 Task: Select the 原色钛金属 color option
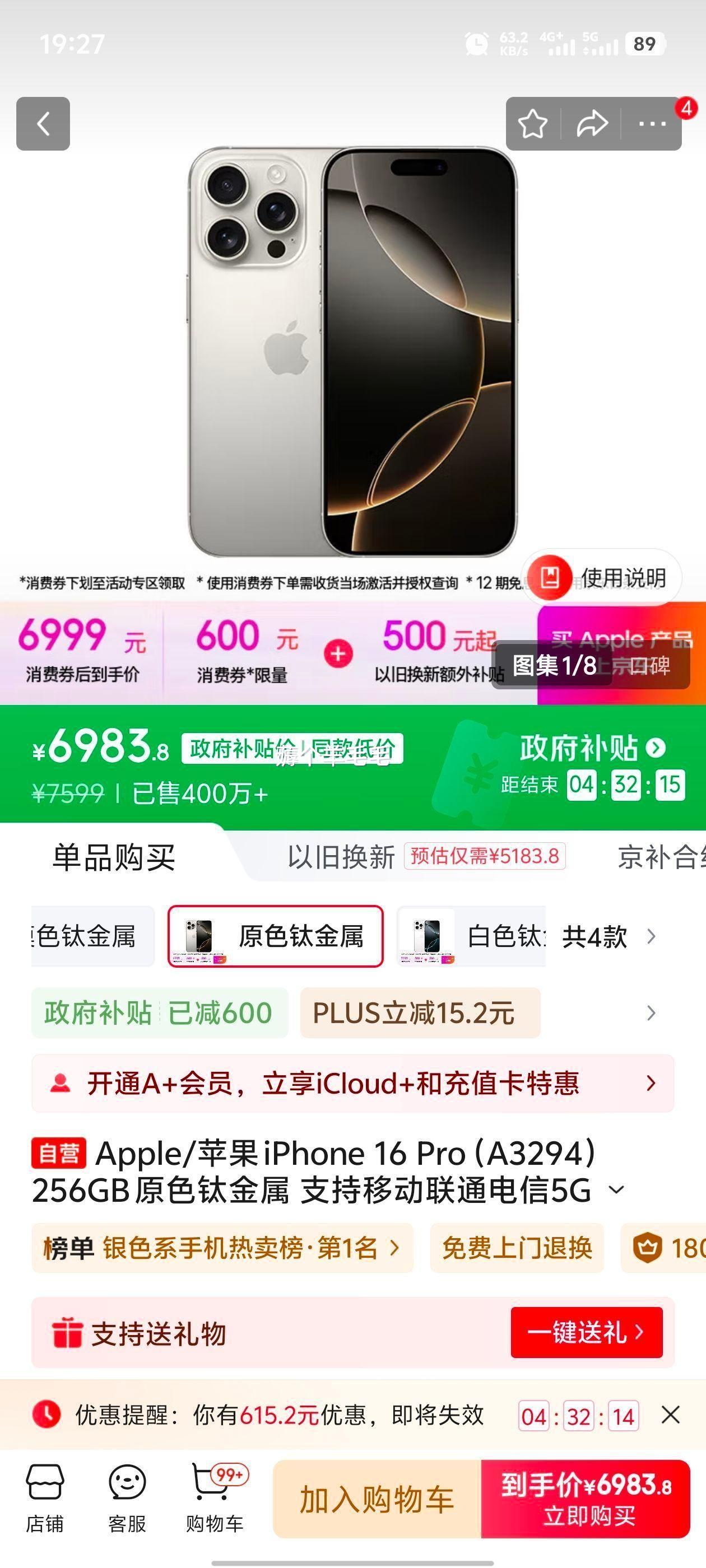[275, 936]
